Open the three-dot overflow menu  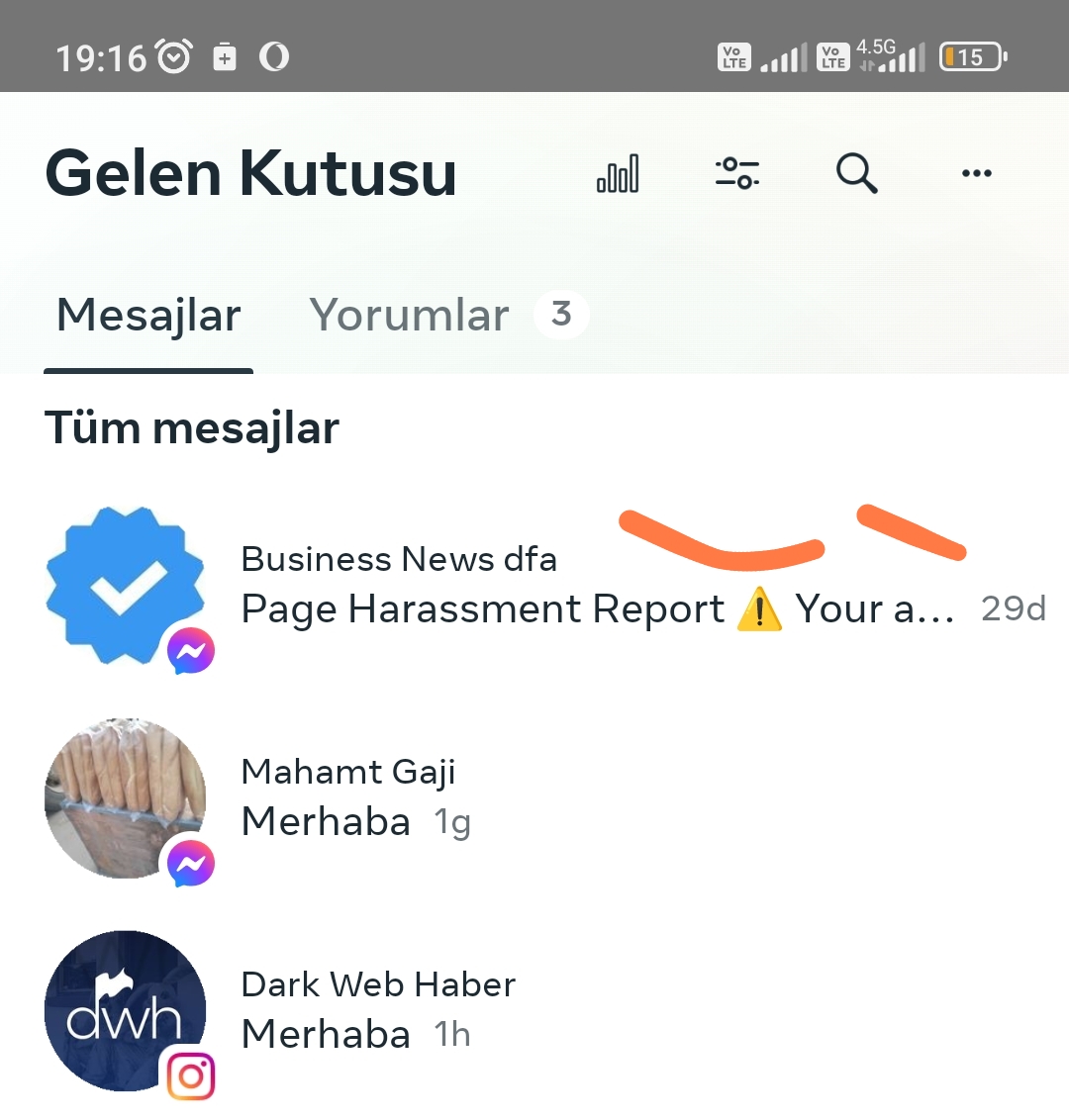click(976, 173)
